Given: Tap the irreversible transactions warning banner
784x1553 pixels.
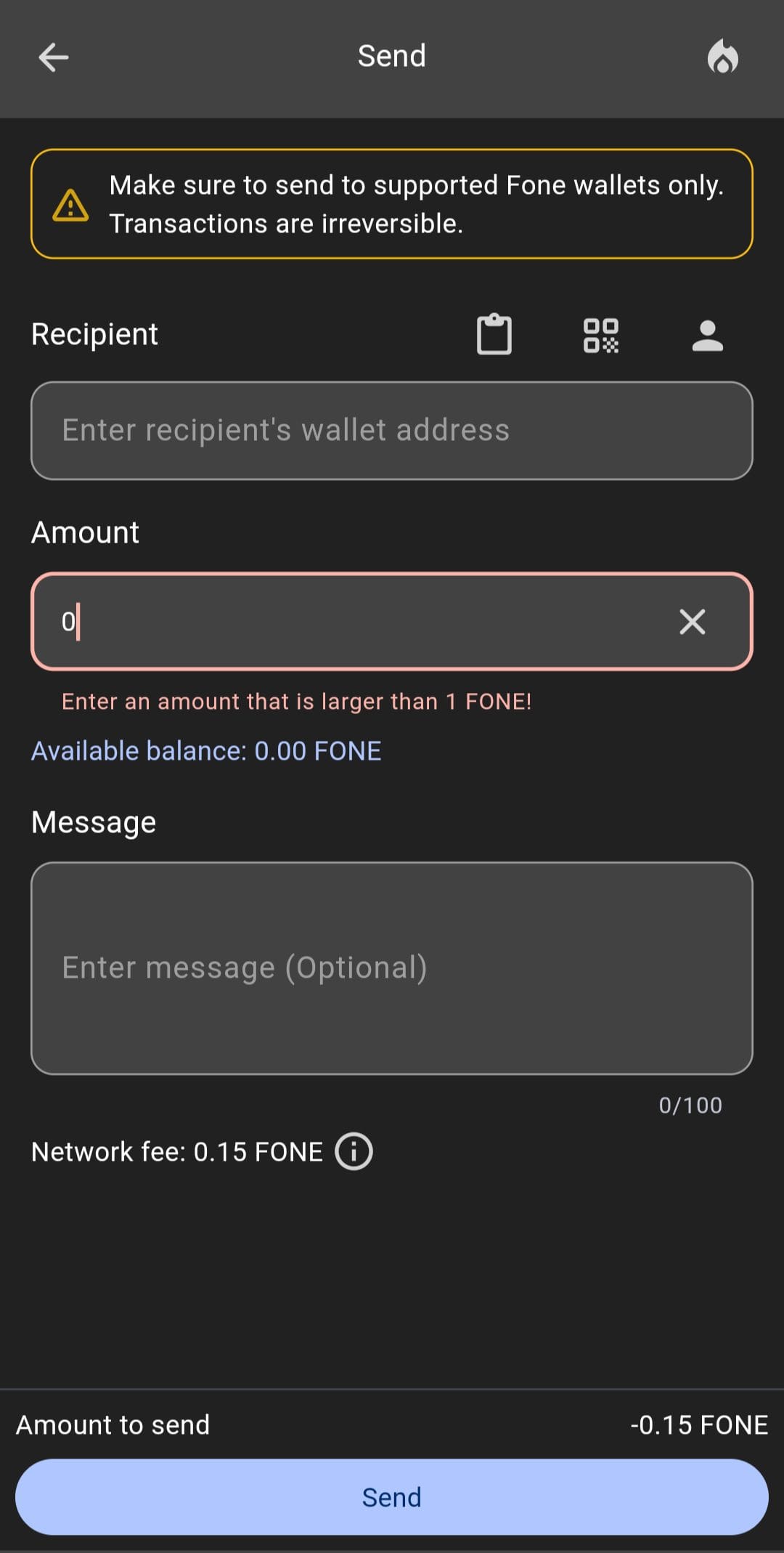Looking at the screenshot, I should 392,203.
